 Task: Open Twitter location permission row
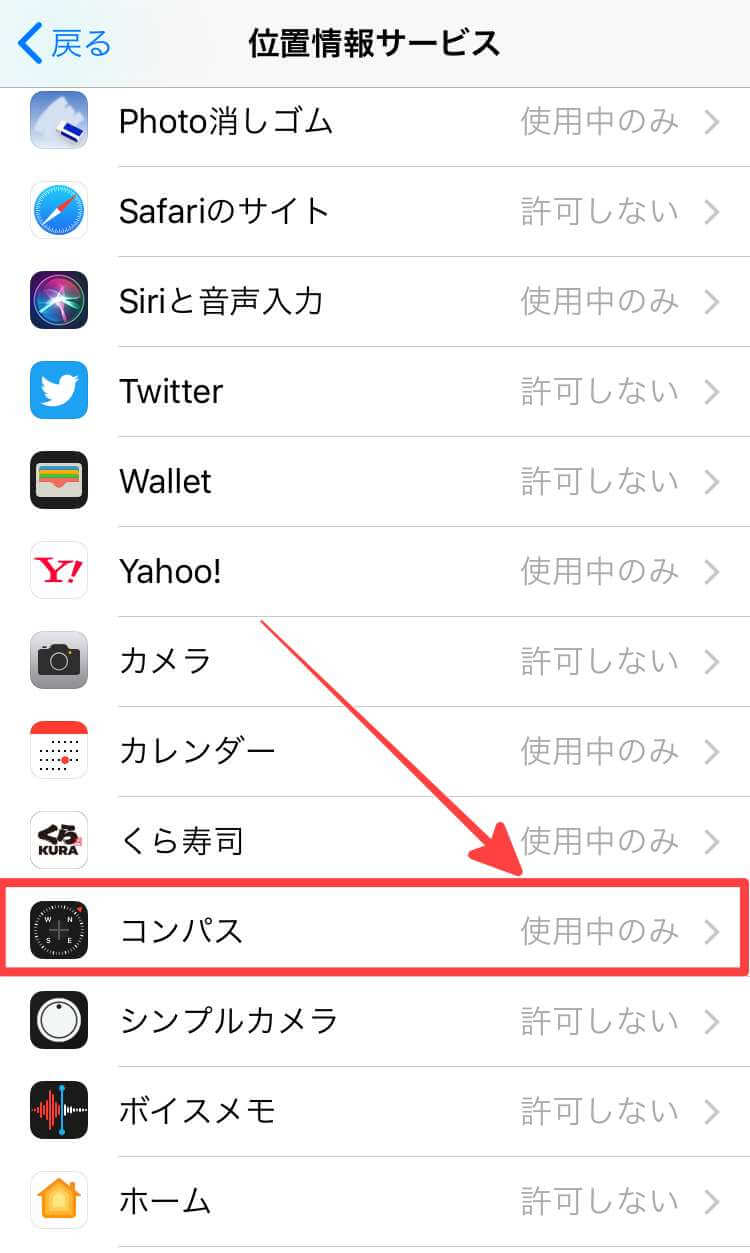375,391
